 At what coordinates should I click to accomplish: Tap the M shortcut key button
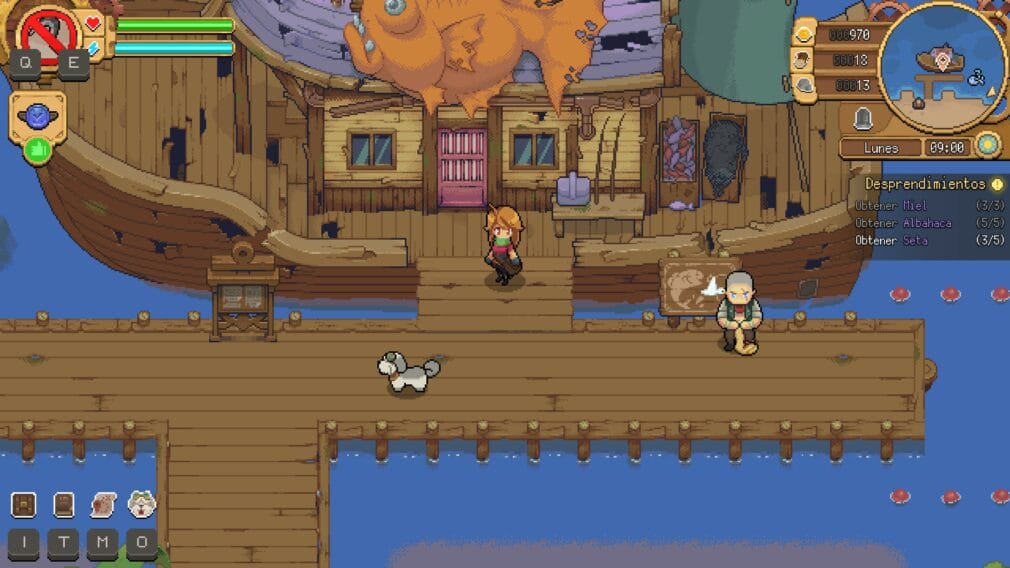(x=102, y=544)
